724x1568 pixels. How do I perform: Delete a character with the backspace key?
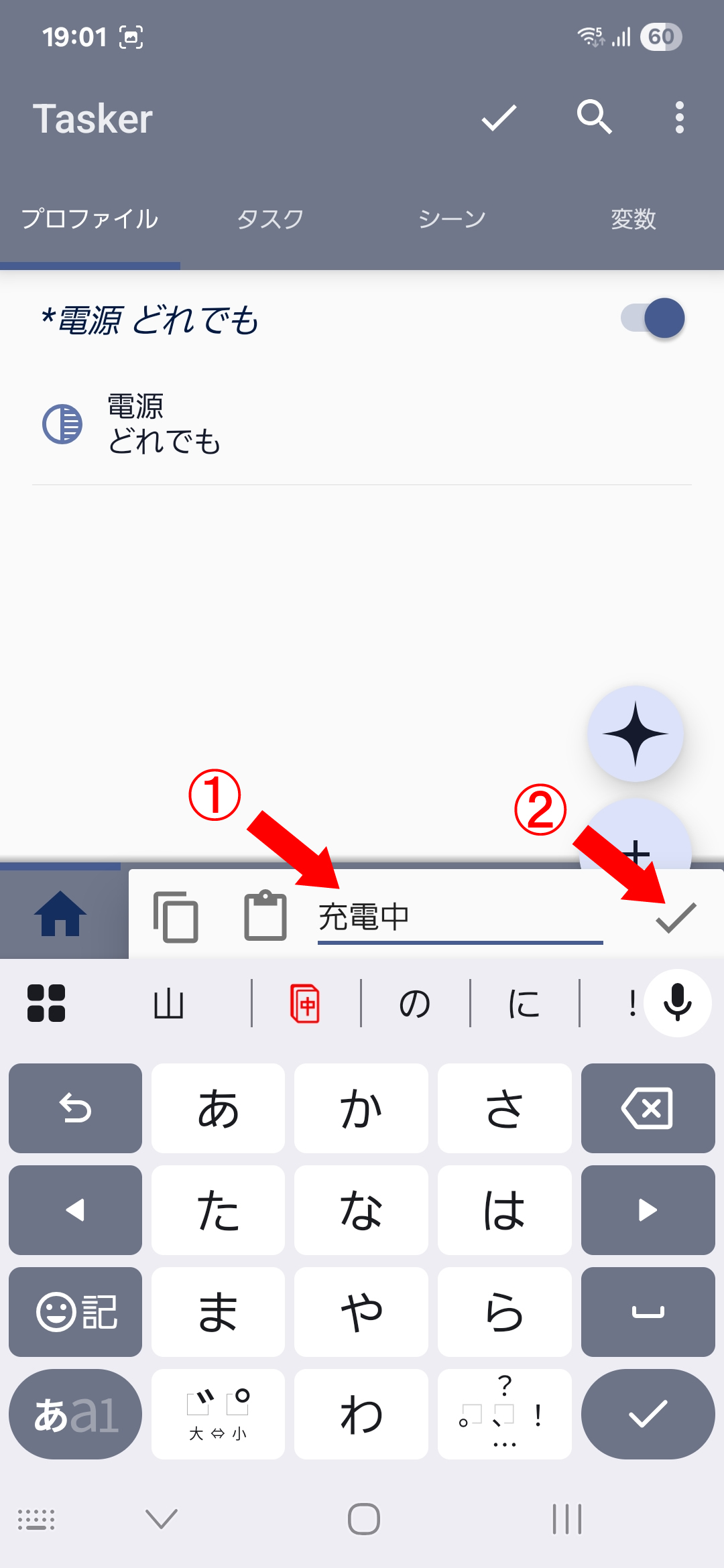tap(648, 1108)
